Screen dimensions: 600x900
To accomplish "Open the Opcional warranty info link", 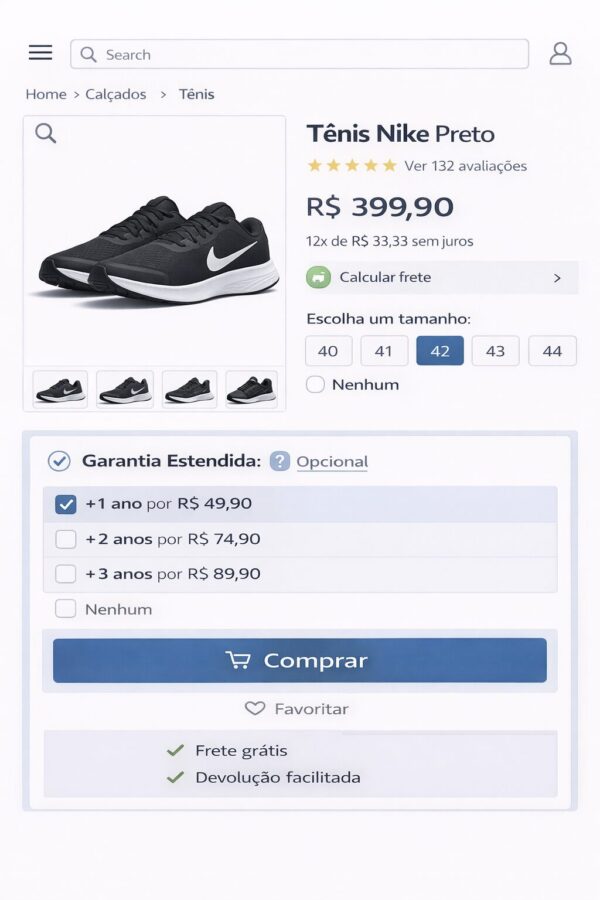I will coord(332,462).
